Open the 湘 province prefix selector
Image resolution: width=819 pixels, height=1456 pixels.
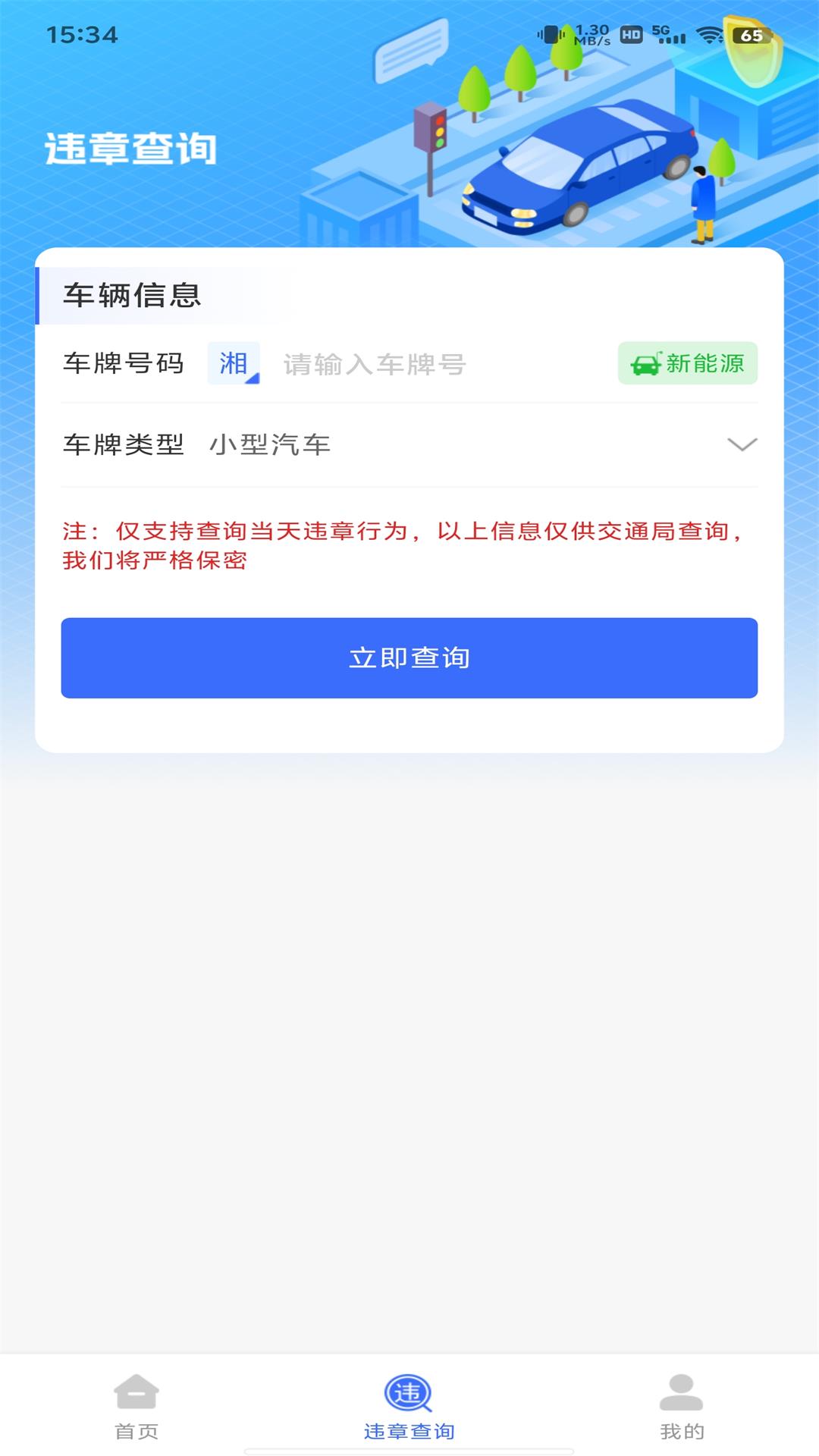click(234, 363)
